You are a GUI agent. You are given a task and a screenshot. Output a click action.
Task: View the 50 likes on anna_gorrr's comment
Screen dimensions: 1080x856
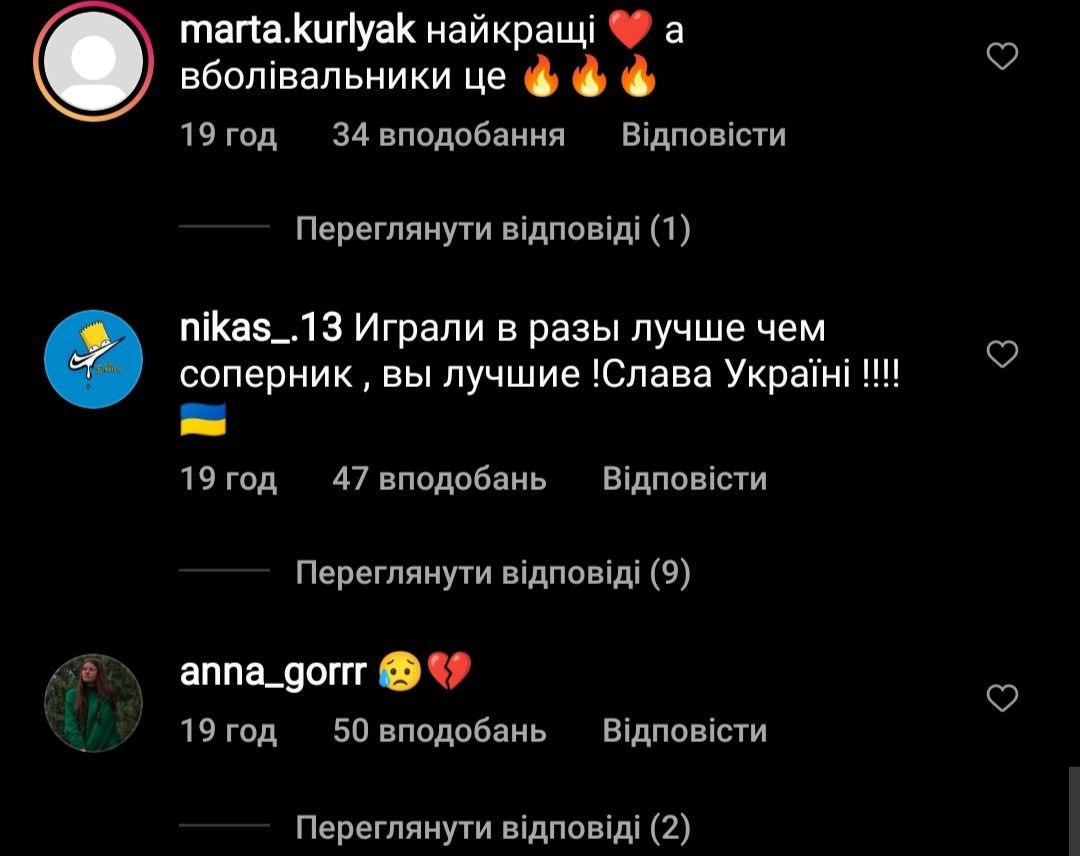[x=439, y=731]
